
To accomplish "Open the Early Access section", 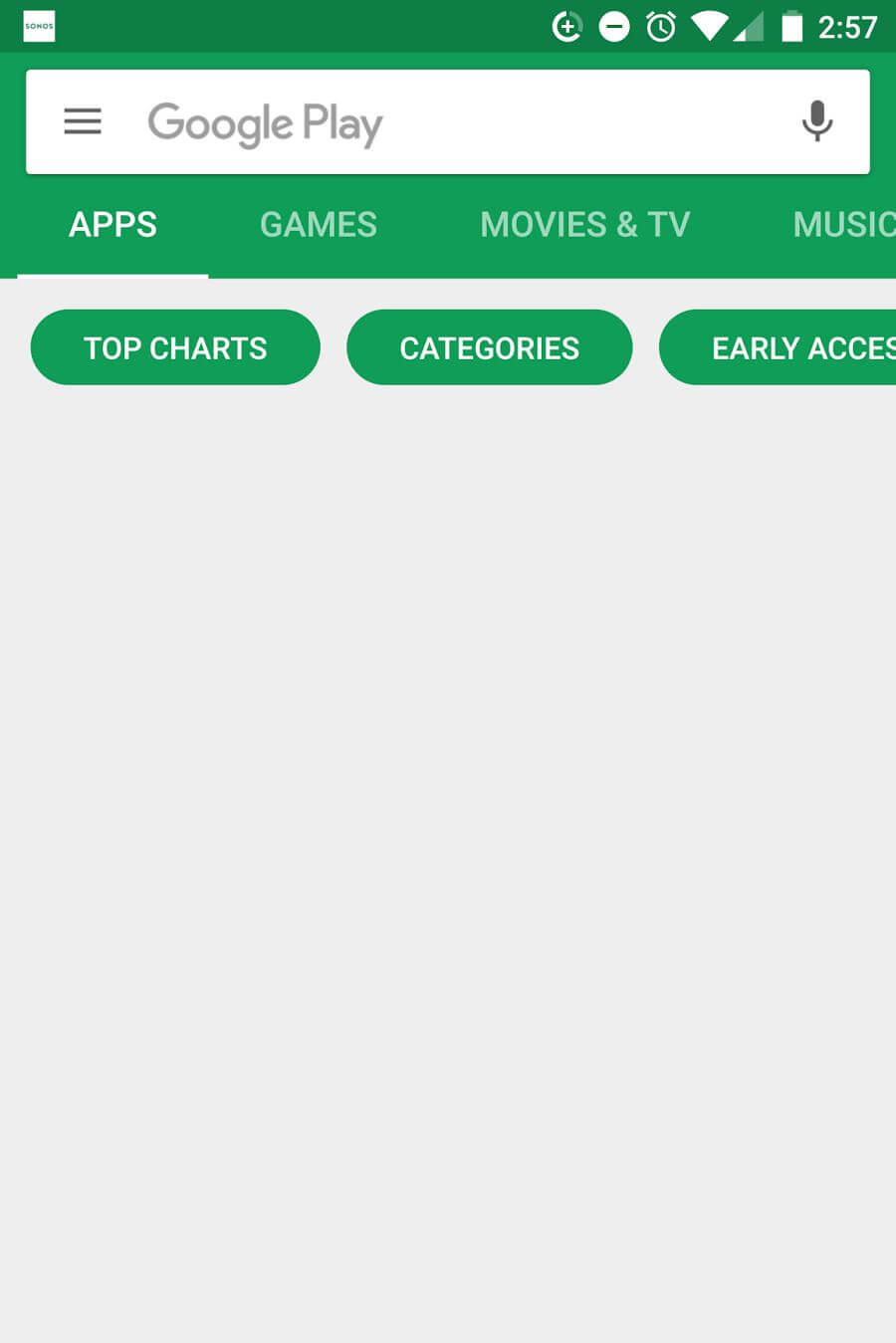I will coord(786,347).
